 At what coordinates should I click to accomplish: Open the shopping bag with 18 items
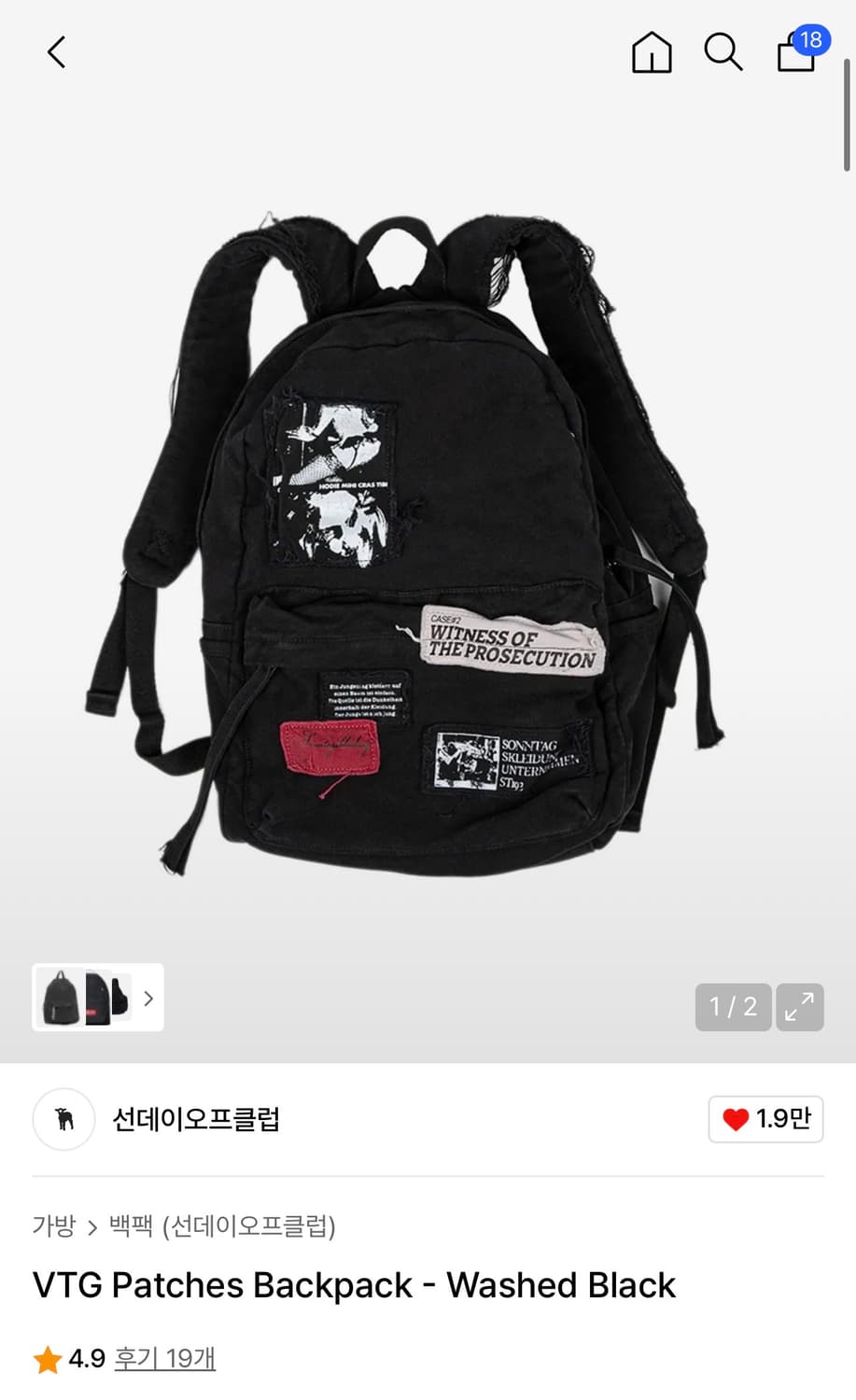coord(794,53)
